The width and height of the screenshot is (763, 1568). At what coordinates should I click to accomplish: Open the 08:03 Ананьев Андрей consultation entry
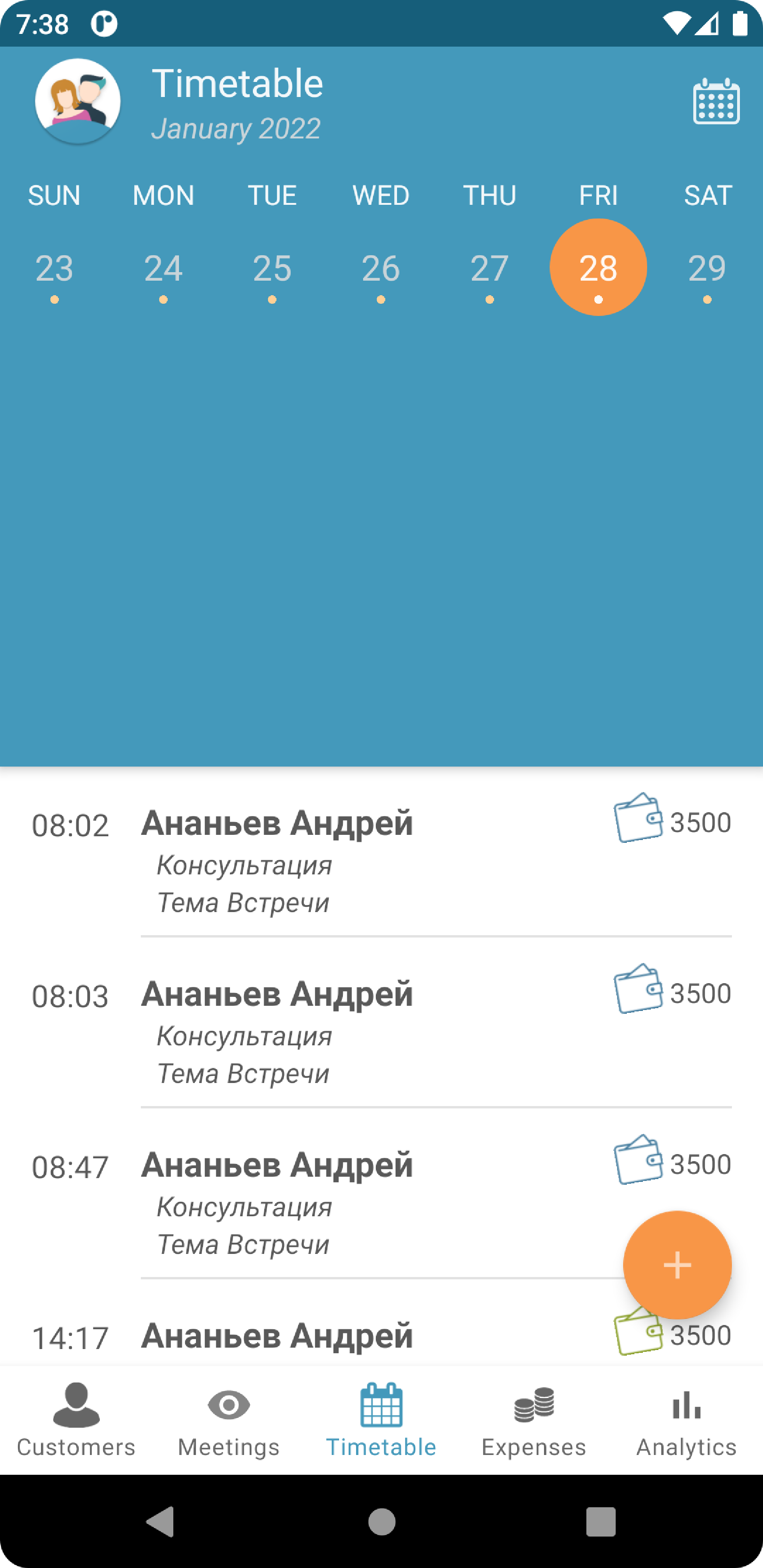click(x=304, y=1029)
